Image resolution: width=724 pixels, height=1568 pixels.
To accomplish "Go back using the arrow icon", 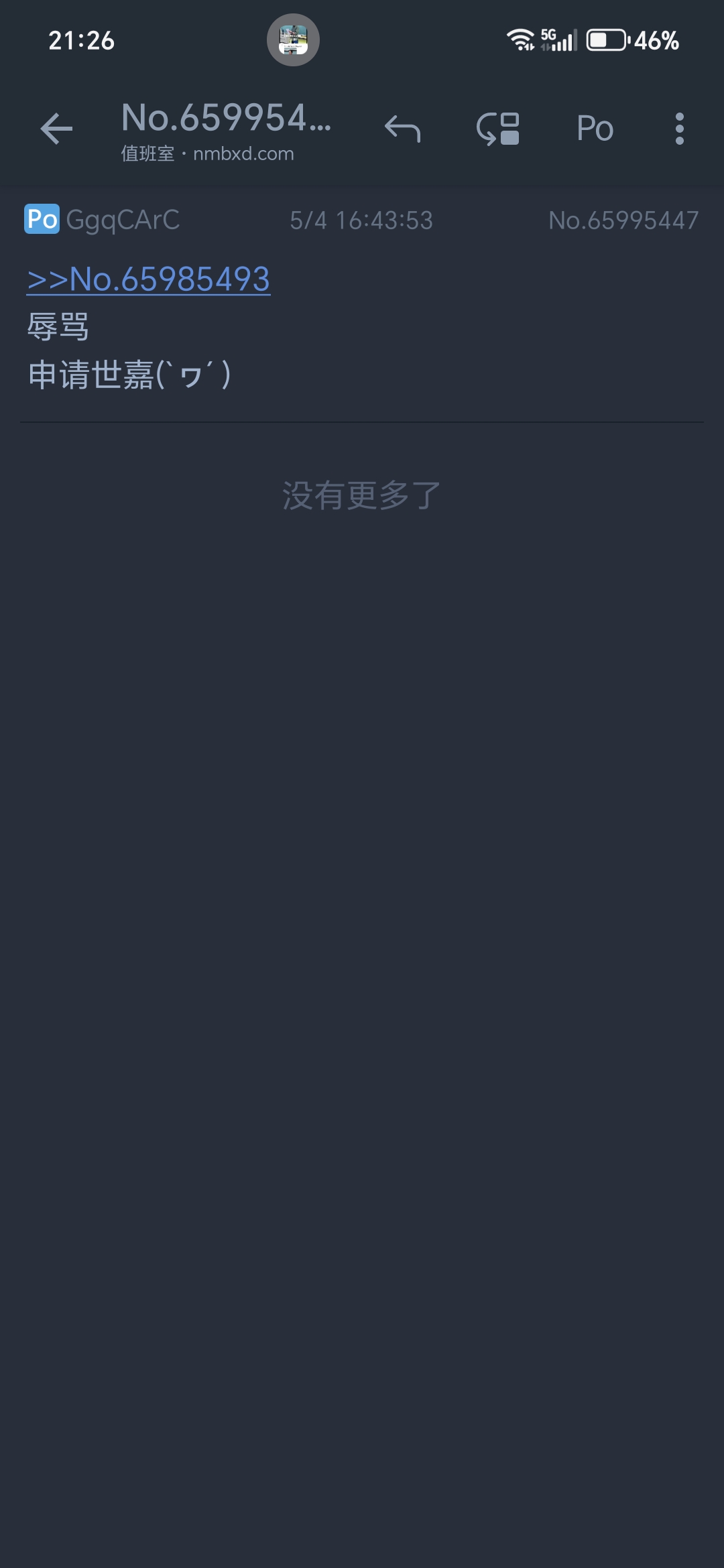I will pos(56,129).
